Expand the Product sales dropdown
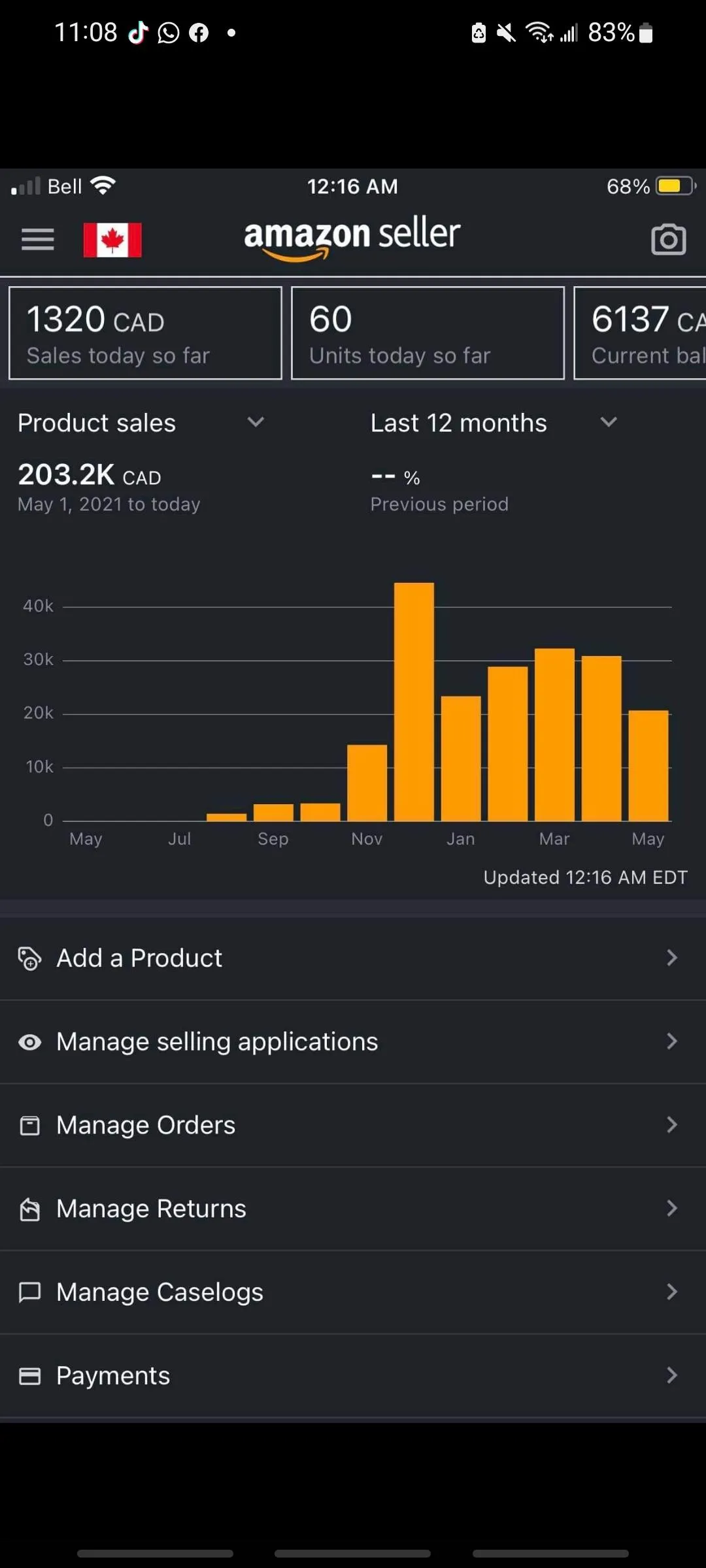Viewport: 706px width, 1568px height. pyautogui.click(x=141, y=423)
